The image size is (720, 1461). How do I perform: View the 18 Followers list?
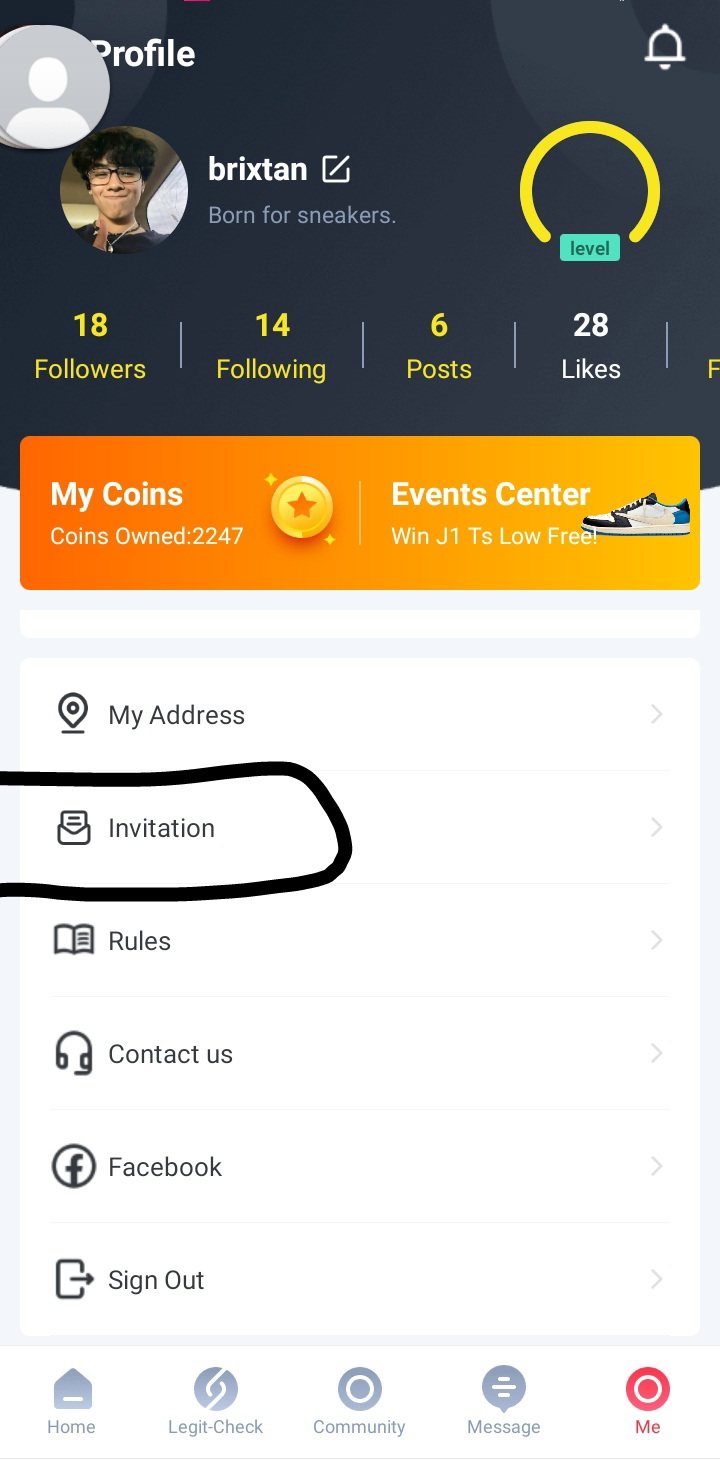coord(90,346)
